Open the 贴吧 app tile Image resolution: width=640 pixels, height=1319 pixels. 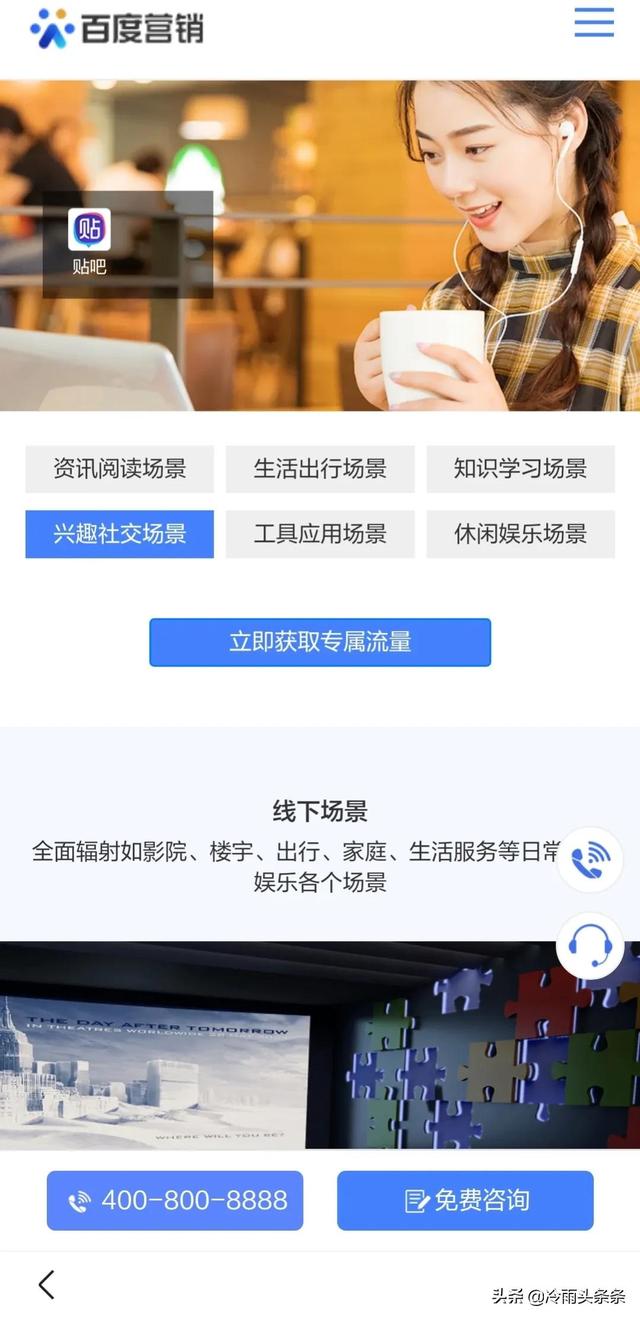(89, 241)
